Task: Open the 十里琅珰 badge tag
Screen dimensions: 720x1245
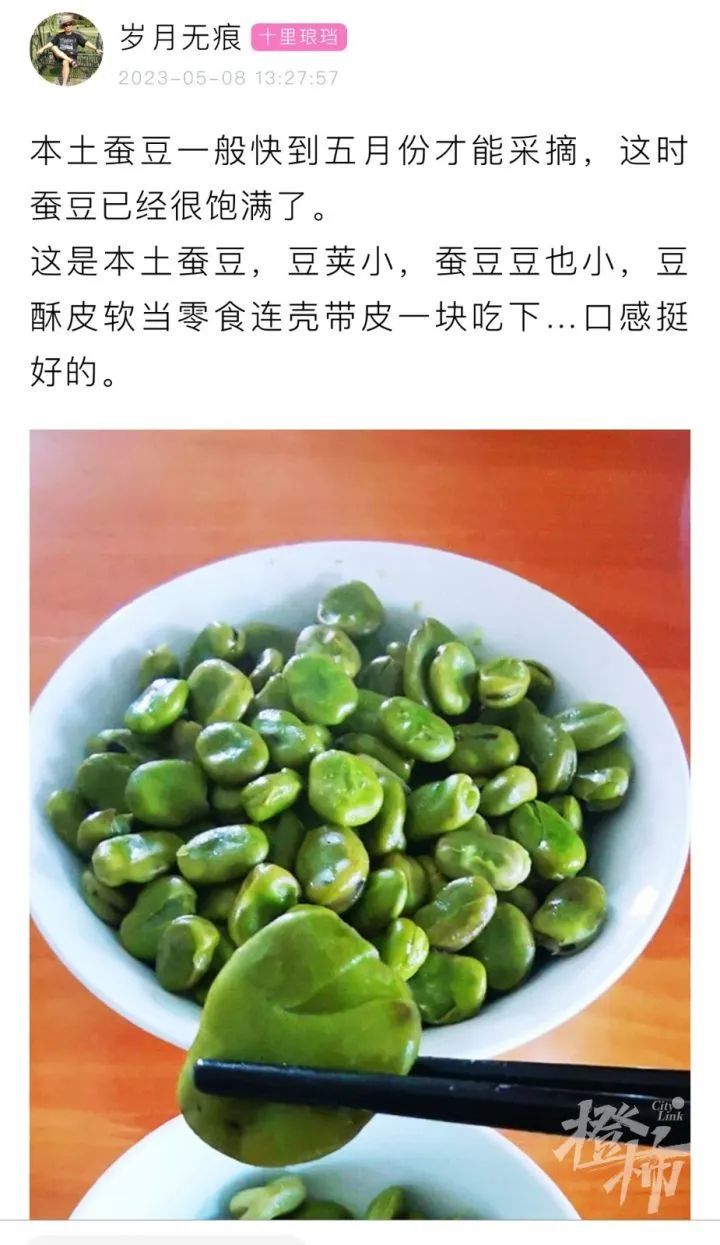Action: 299,38
